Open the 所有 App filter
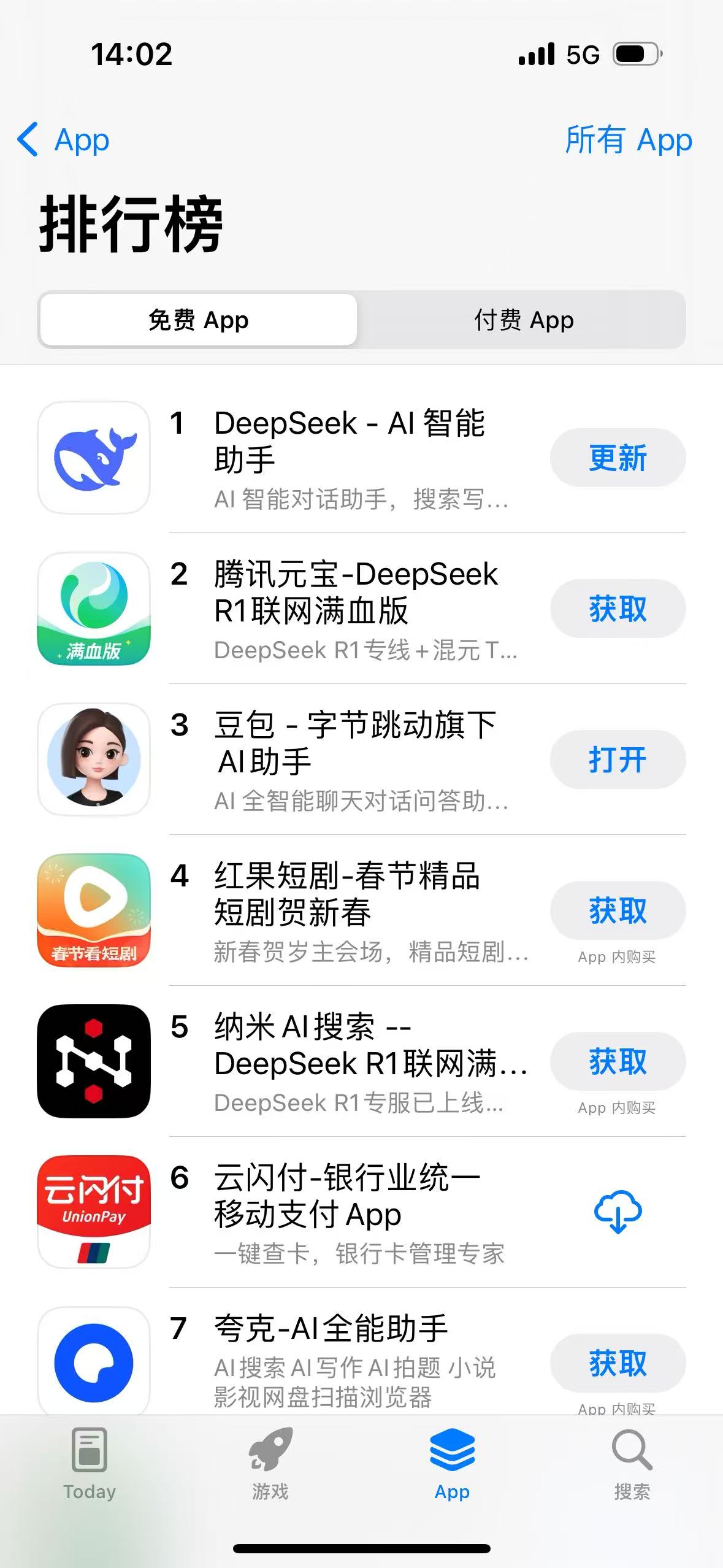The width and height of the screenshot is (723, 1568). pos(628,140)
